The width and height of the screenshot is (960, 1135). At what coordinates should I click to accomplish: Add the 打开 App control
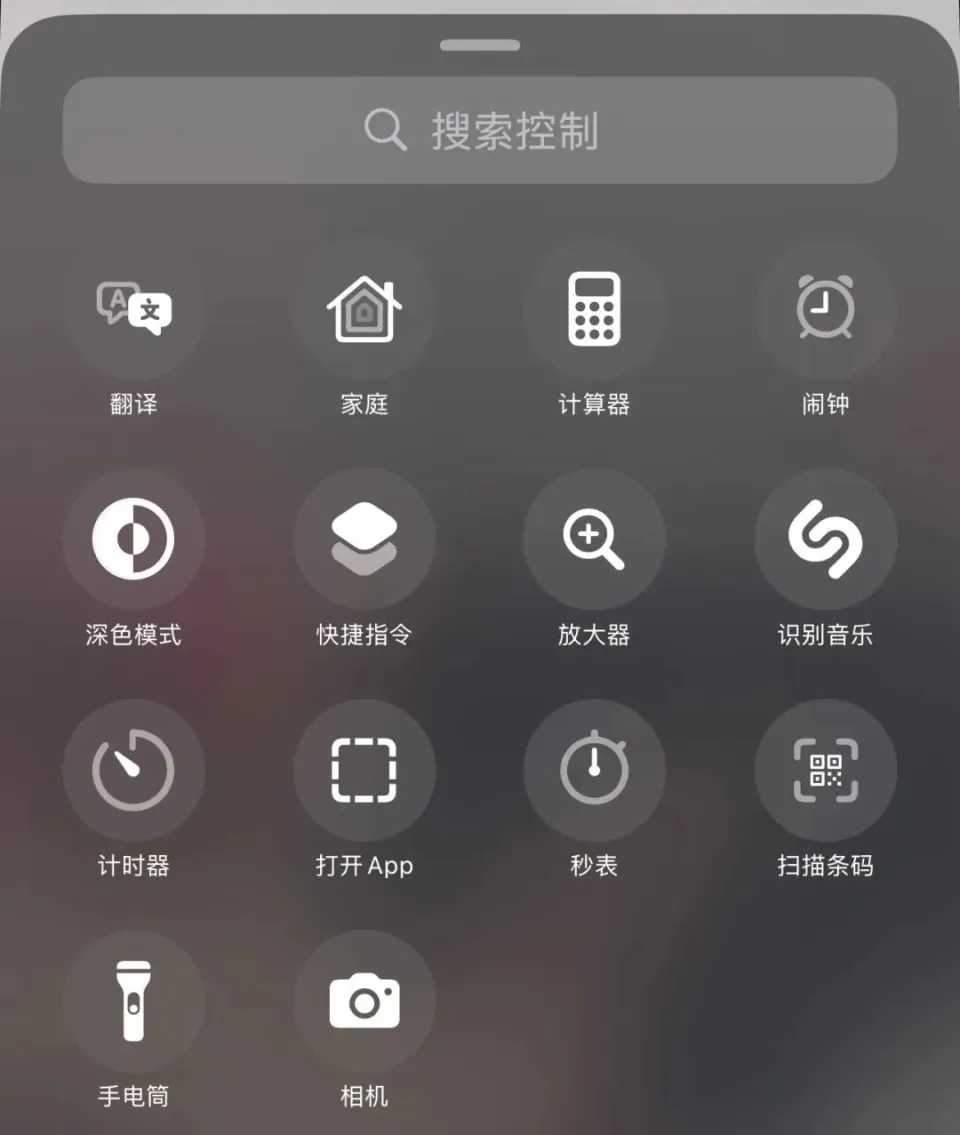click(364, 770)
